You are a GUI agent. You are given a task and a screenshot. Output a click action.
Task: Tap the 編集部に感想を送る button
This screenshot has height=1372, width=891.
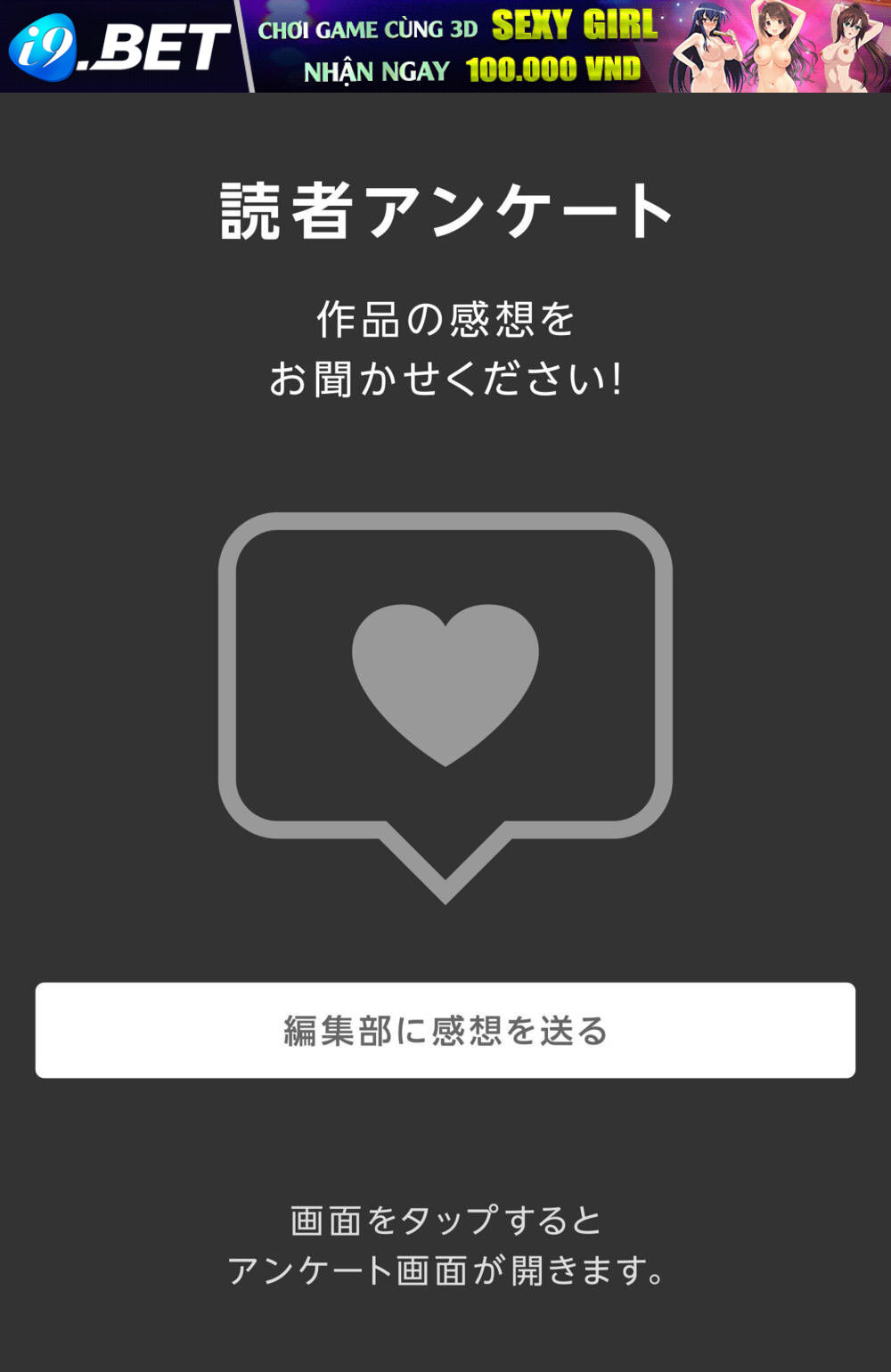tap(445, 1031)
